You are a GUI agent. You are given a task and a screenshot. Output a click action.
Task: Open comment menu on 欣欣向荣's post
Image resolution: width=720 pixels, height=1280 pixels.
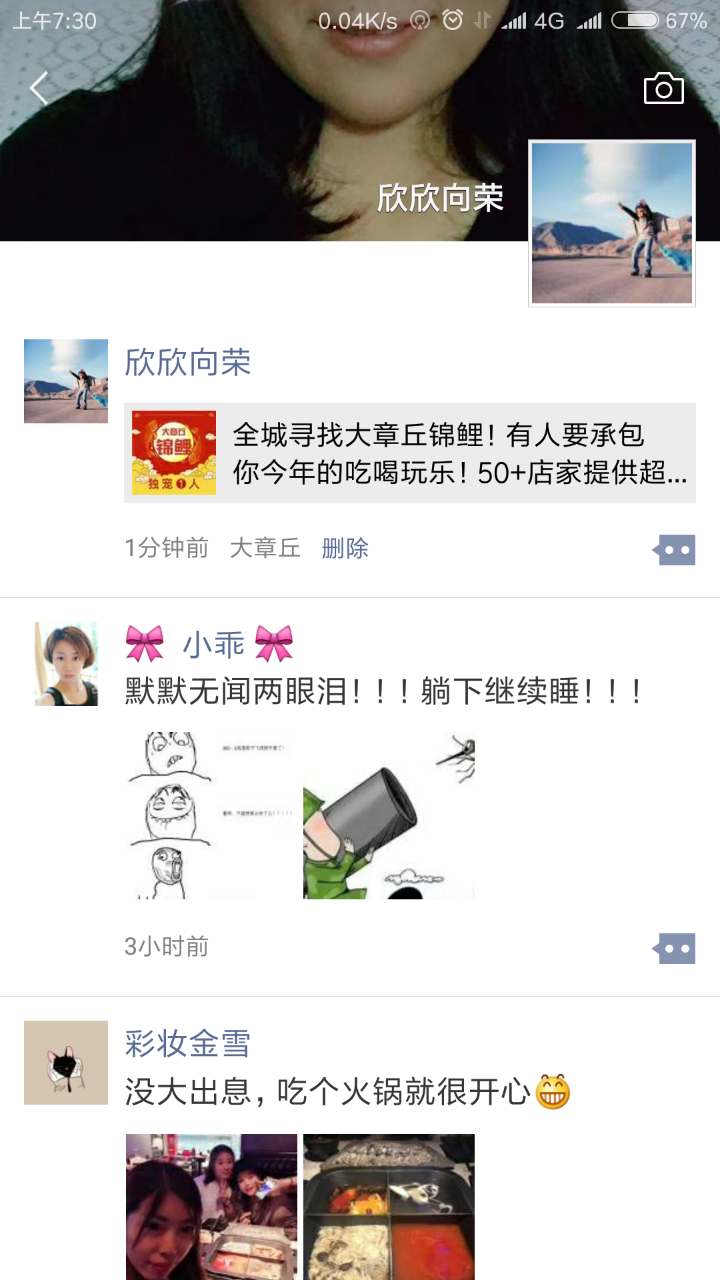pyautogui.click(x=675, y=549)
